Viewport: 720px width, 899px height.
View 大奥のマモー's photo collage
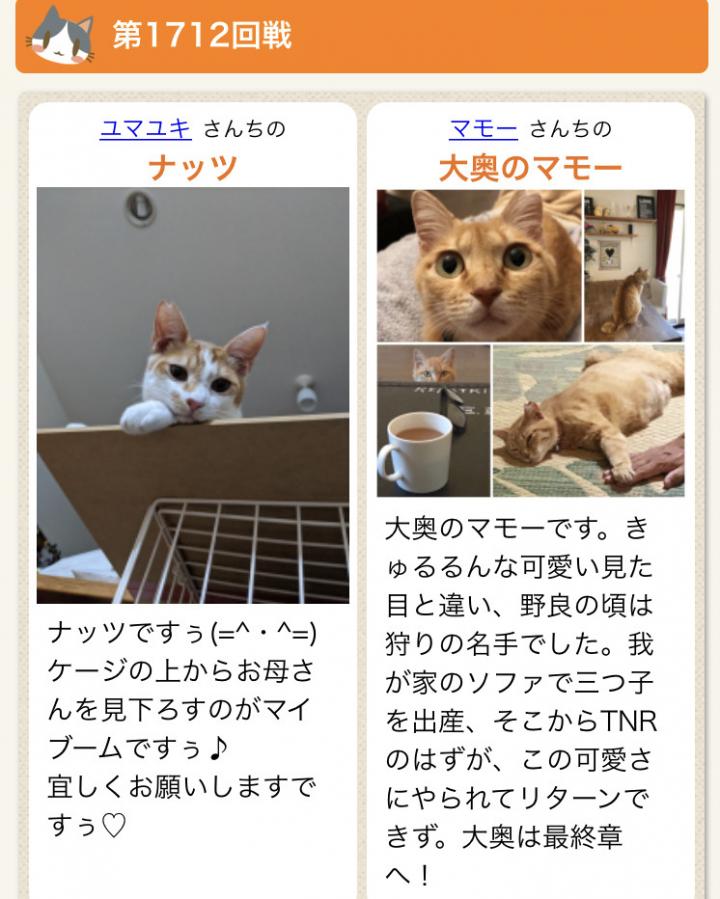click(530, 343)
